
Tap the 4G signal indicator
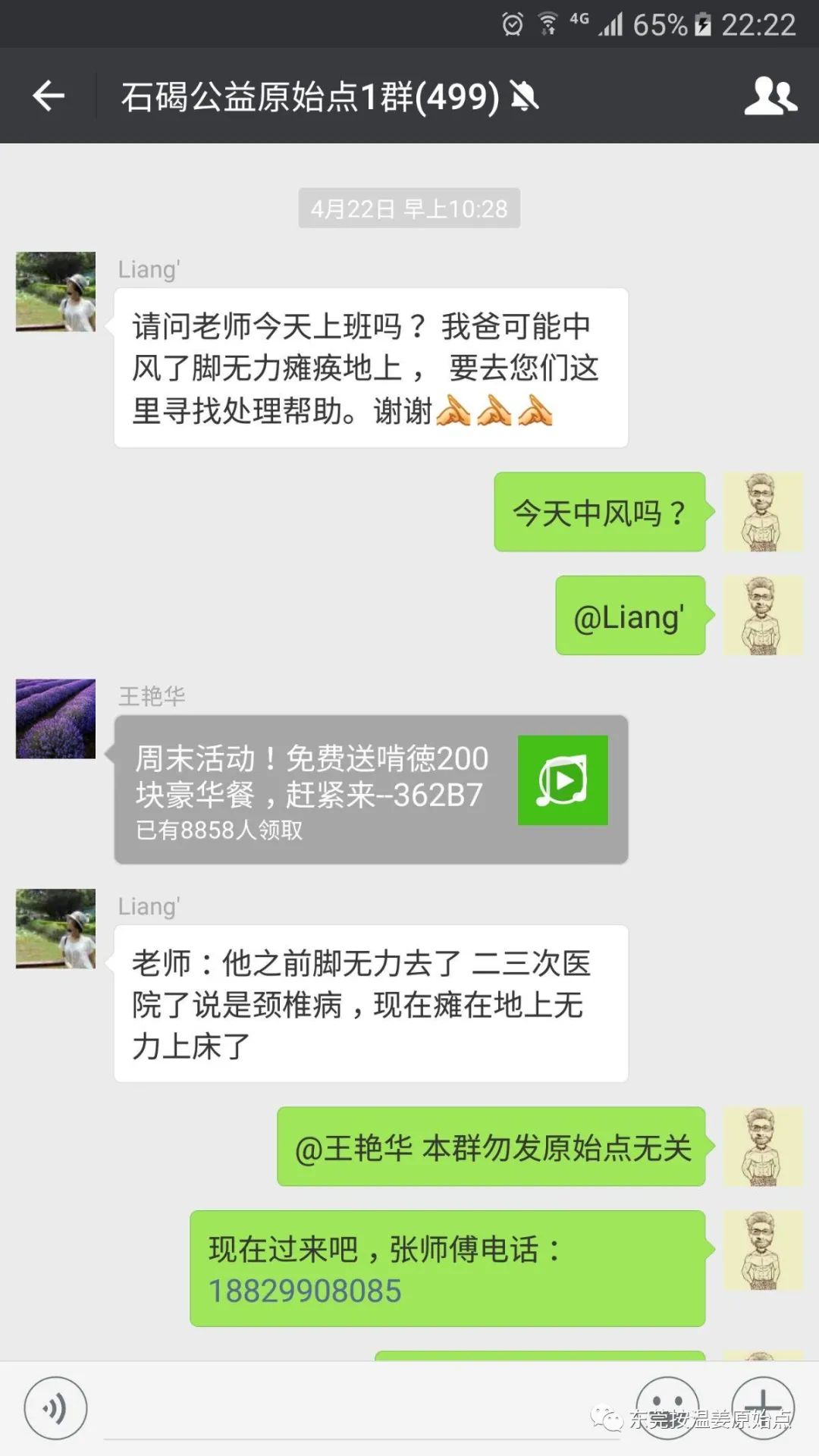pos(579,21)
